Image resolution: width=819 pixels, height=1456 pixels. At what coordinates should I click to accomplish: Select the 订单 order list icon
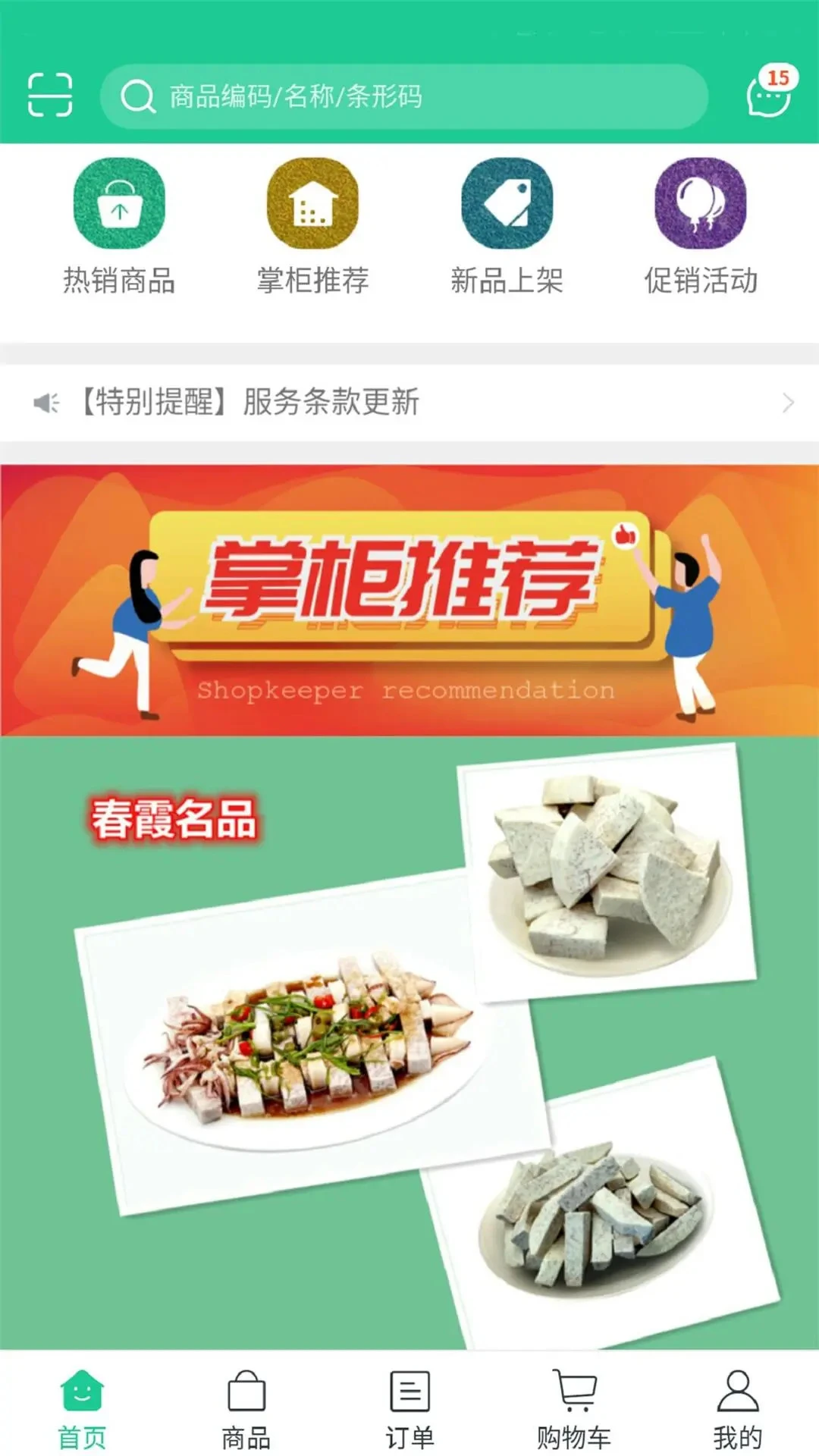pos(409,1407)
